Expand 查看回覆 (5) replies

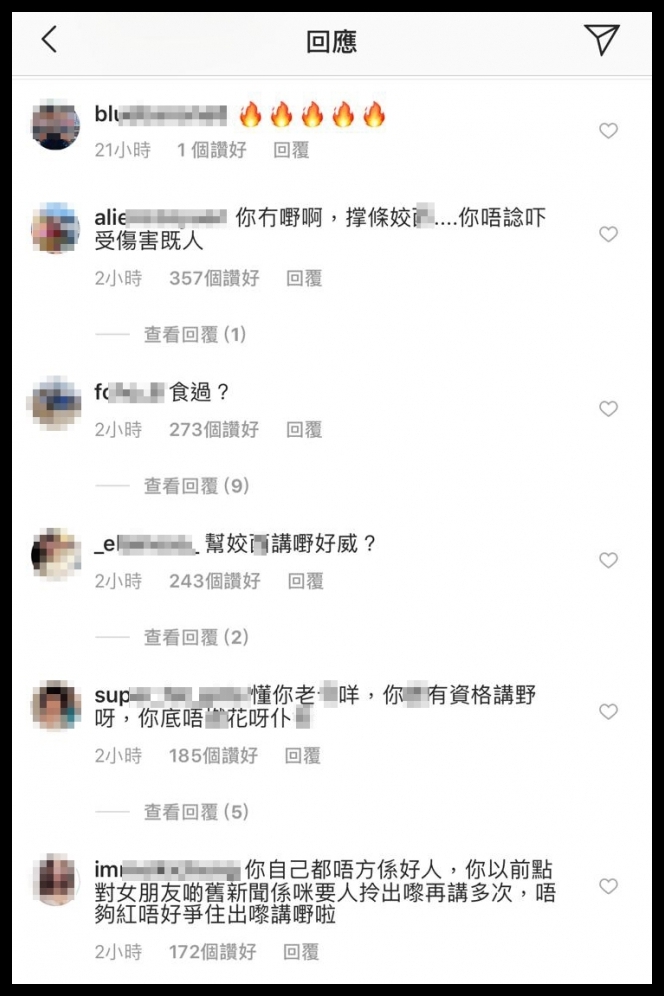(x=196, y=812)
